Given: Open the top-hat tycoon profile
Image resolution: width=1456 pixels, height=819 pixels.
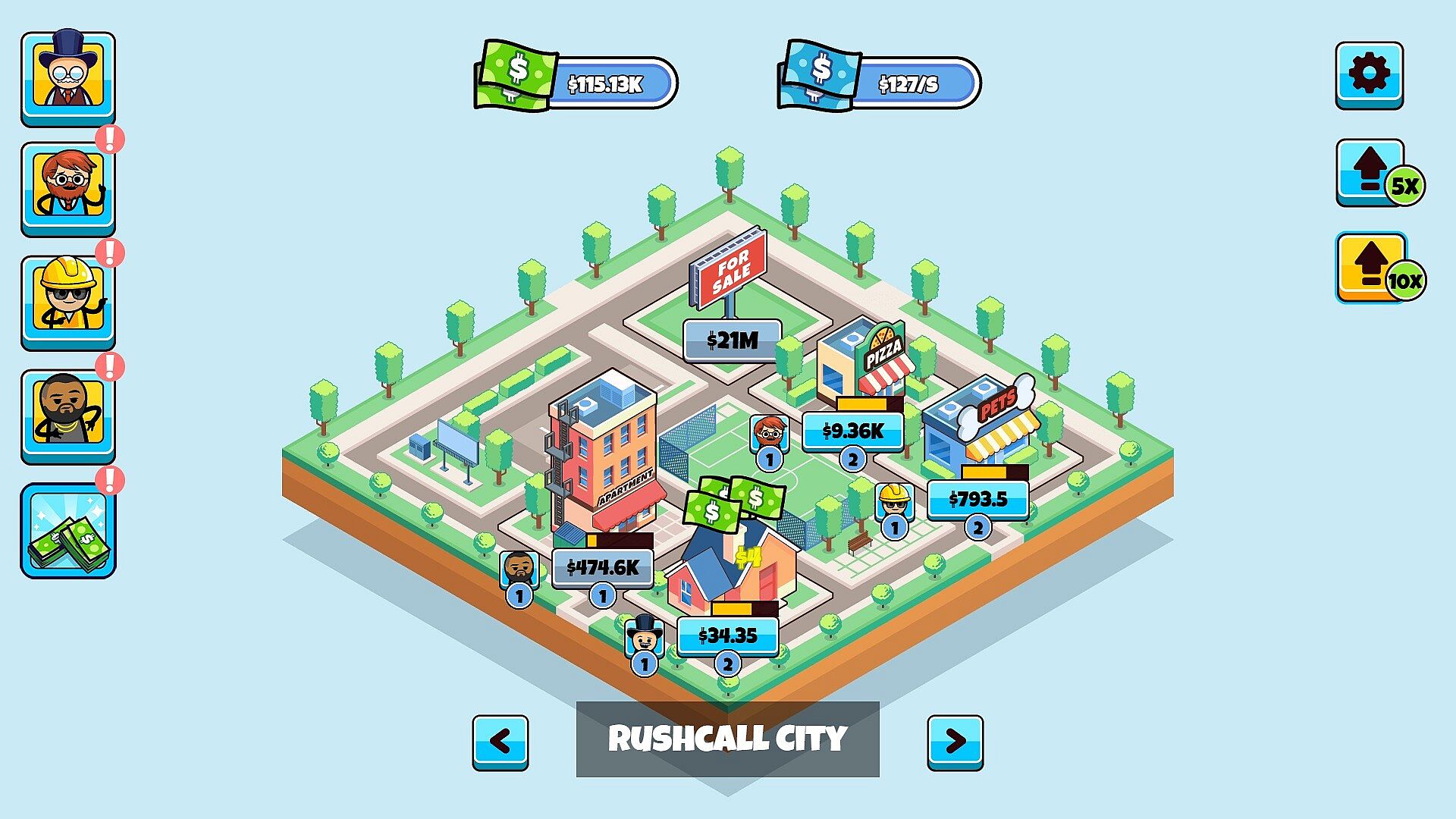Looking at the screenshot, I should [x=68, y=78].
